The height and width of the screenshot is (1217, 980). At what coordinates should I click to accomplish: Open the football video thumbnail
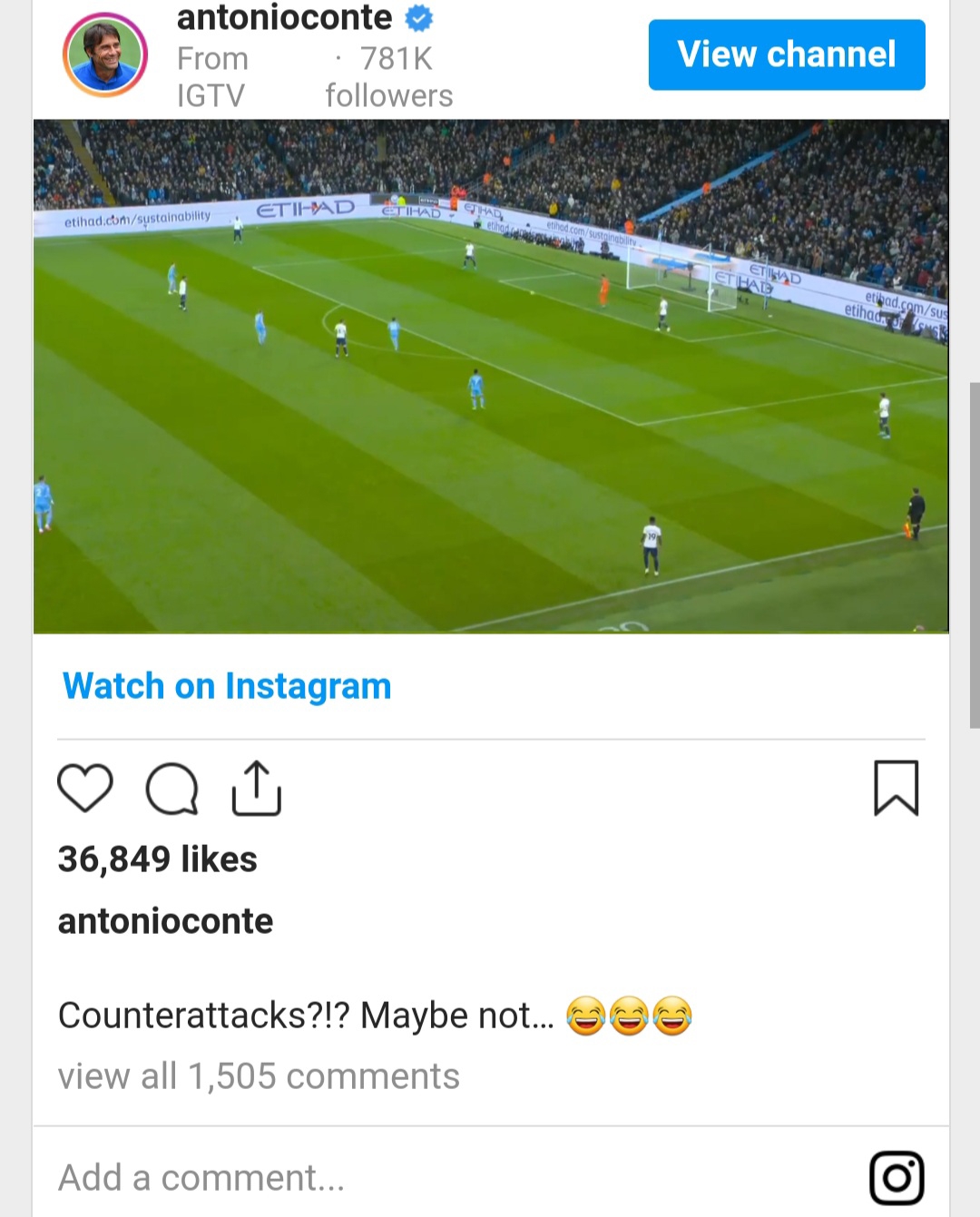[490, 376]
